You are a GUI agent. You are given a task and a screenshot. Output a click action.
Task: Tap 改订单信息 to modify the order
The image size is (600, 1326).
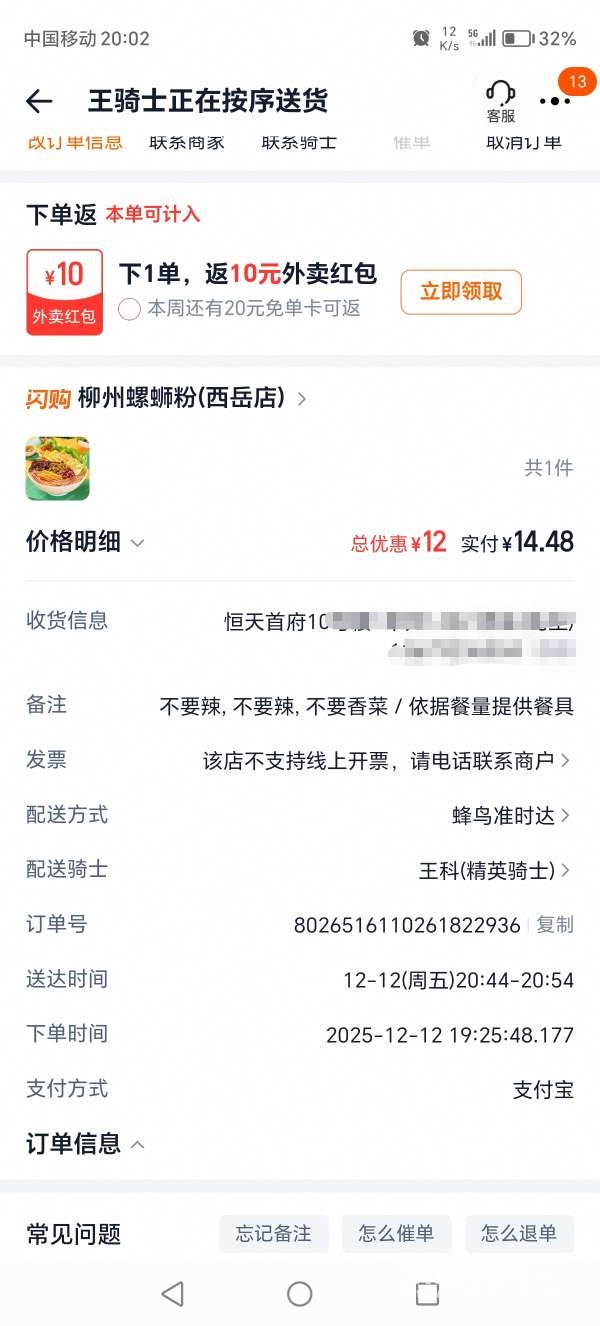click(75, 143)
